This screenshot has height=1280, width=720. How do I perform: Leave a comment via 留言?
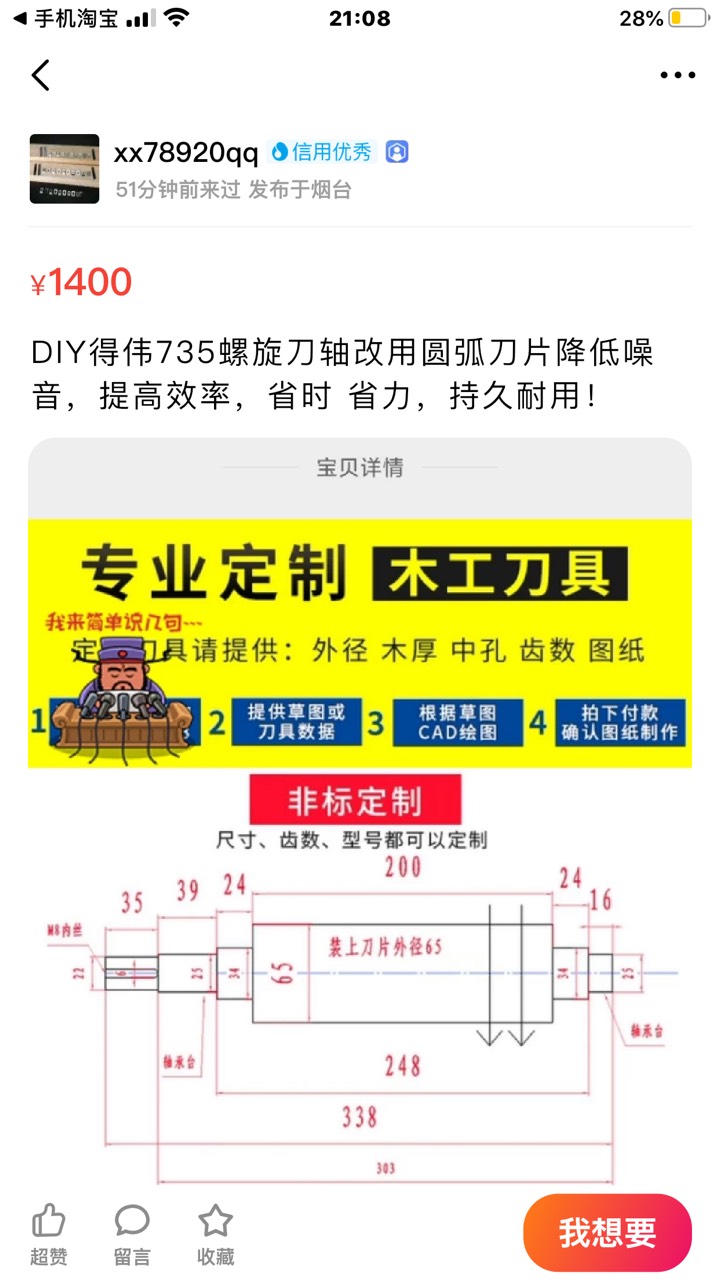[132, 1233]
